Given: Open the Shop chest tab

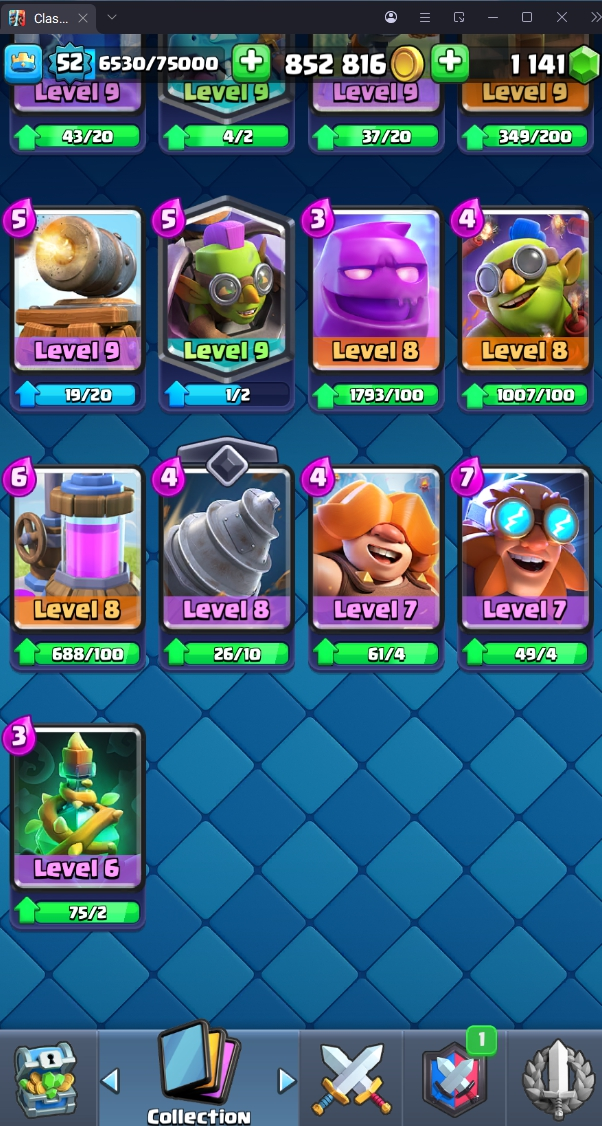Looking at the screenshot, I should tap(45, 1080).
